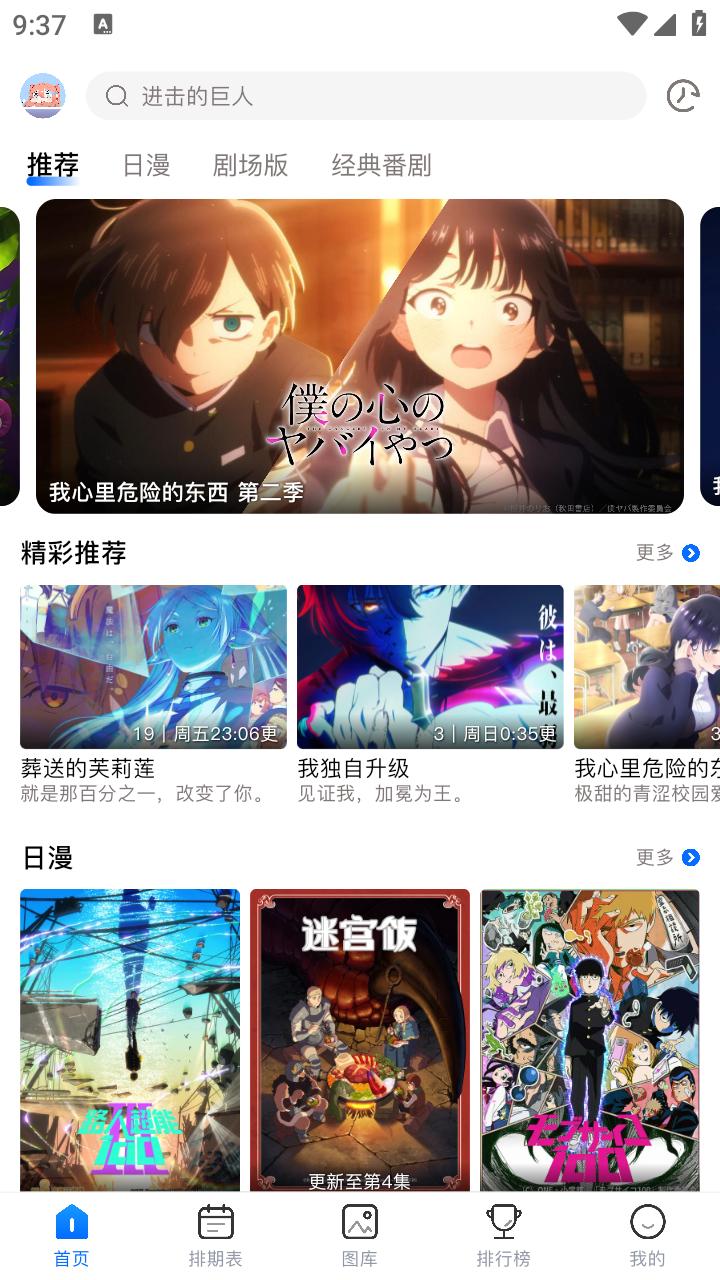Switch to the 日漫 tab
This screenshot has width=720, height=1280.
coord(146,166)
